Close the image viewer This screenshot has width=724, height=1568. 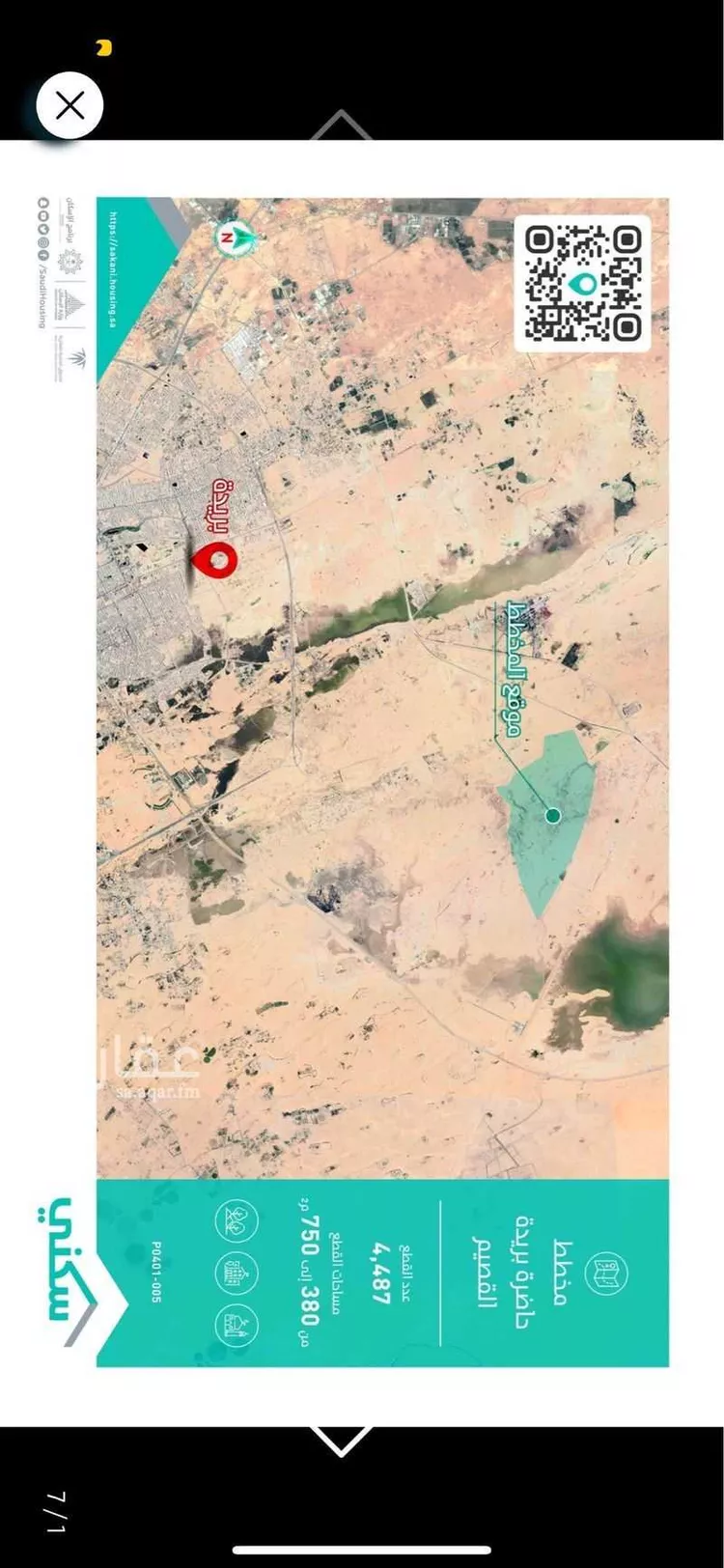point(70,105)
